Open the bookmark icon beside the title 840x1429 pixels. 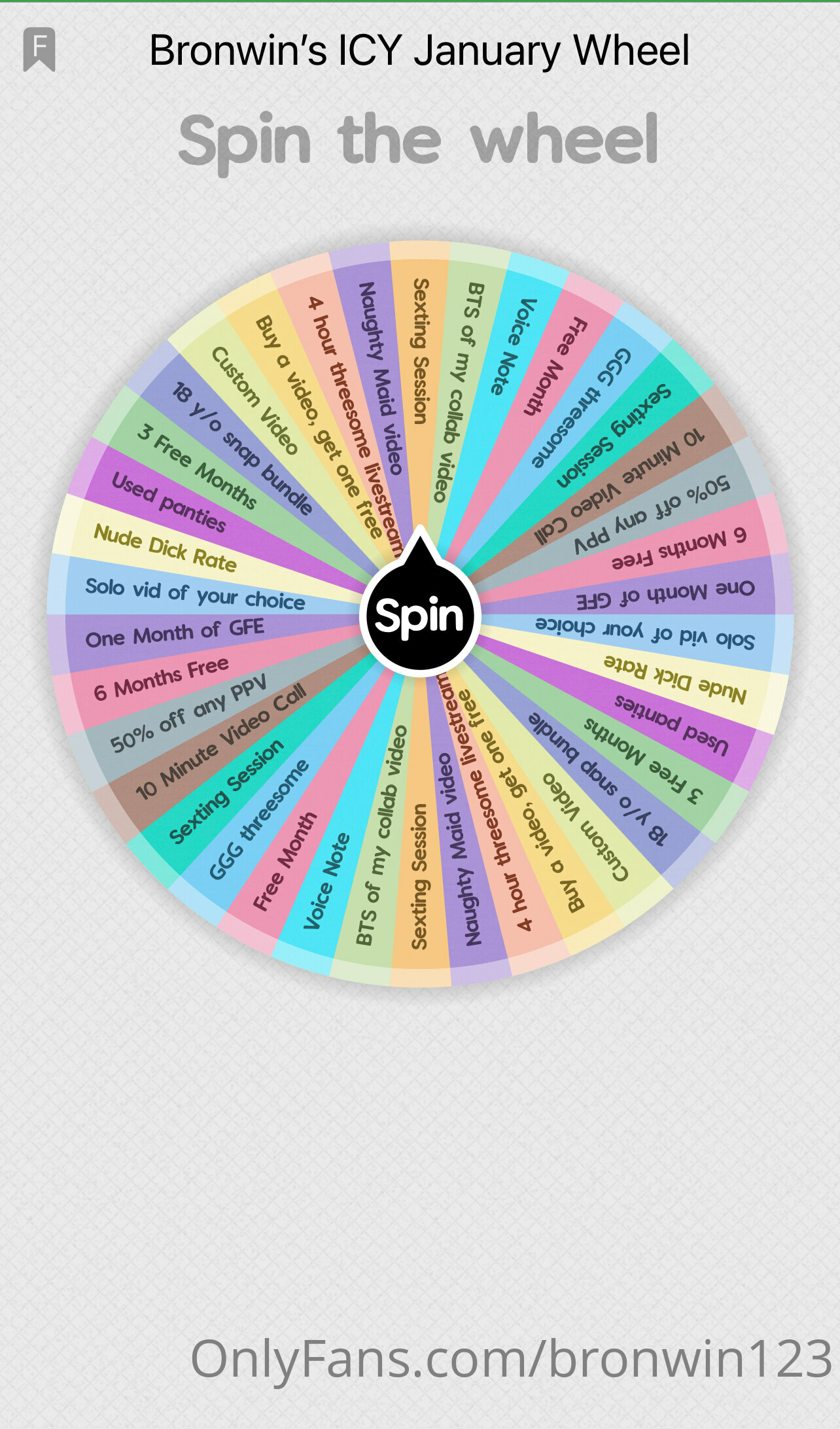[39, 50]
